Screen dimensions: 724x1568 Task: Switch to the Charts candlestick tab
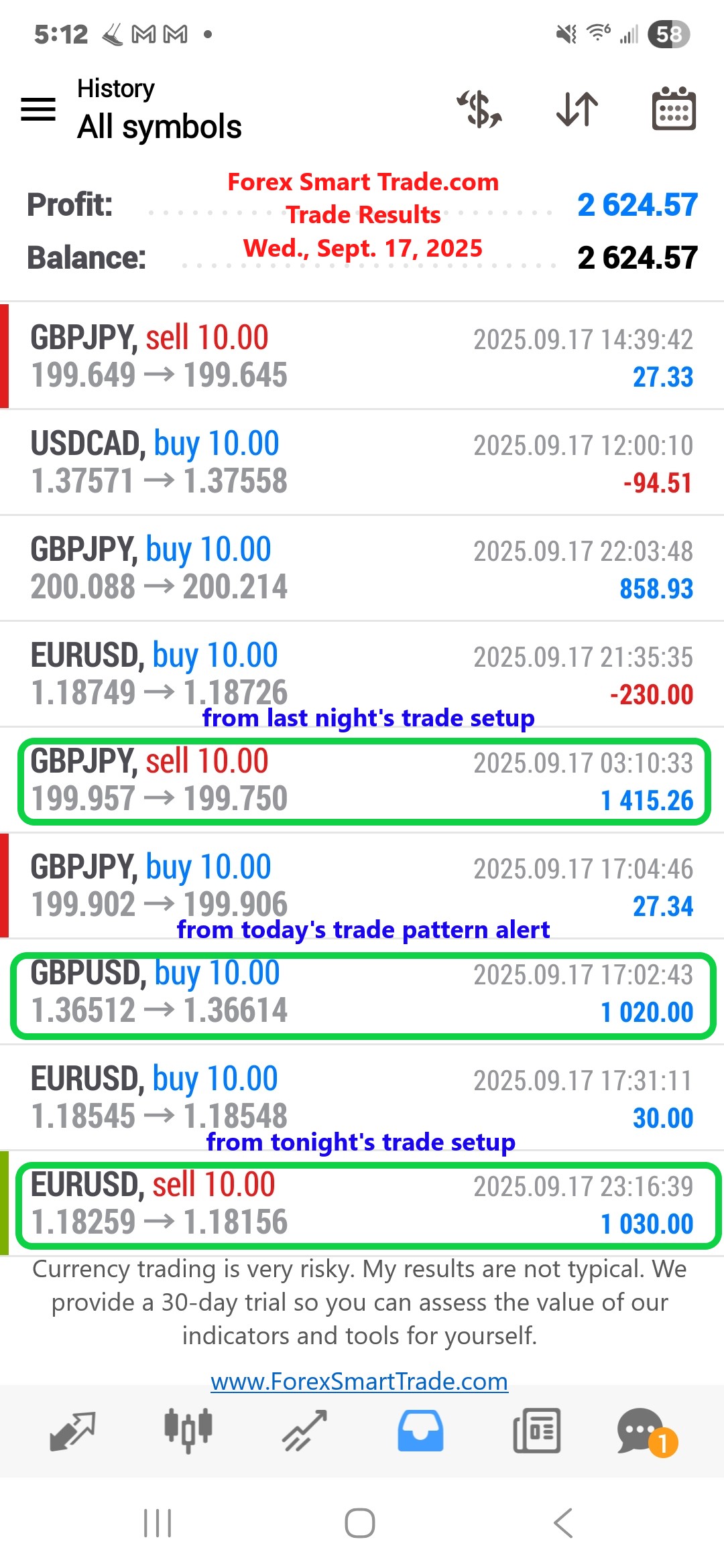pos(188,1431)
